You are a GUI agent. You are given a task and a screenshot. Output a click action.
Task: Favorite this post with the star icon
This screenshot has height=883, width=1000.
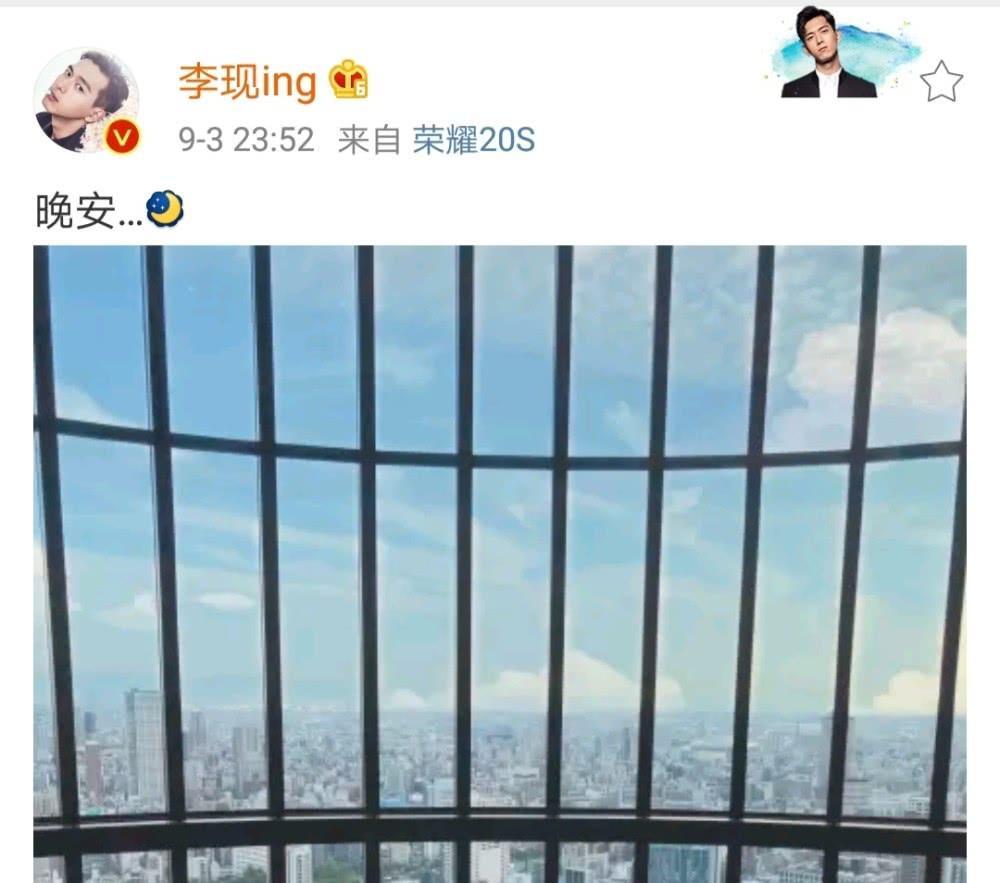940,81
